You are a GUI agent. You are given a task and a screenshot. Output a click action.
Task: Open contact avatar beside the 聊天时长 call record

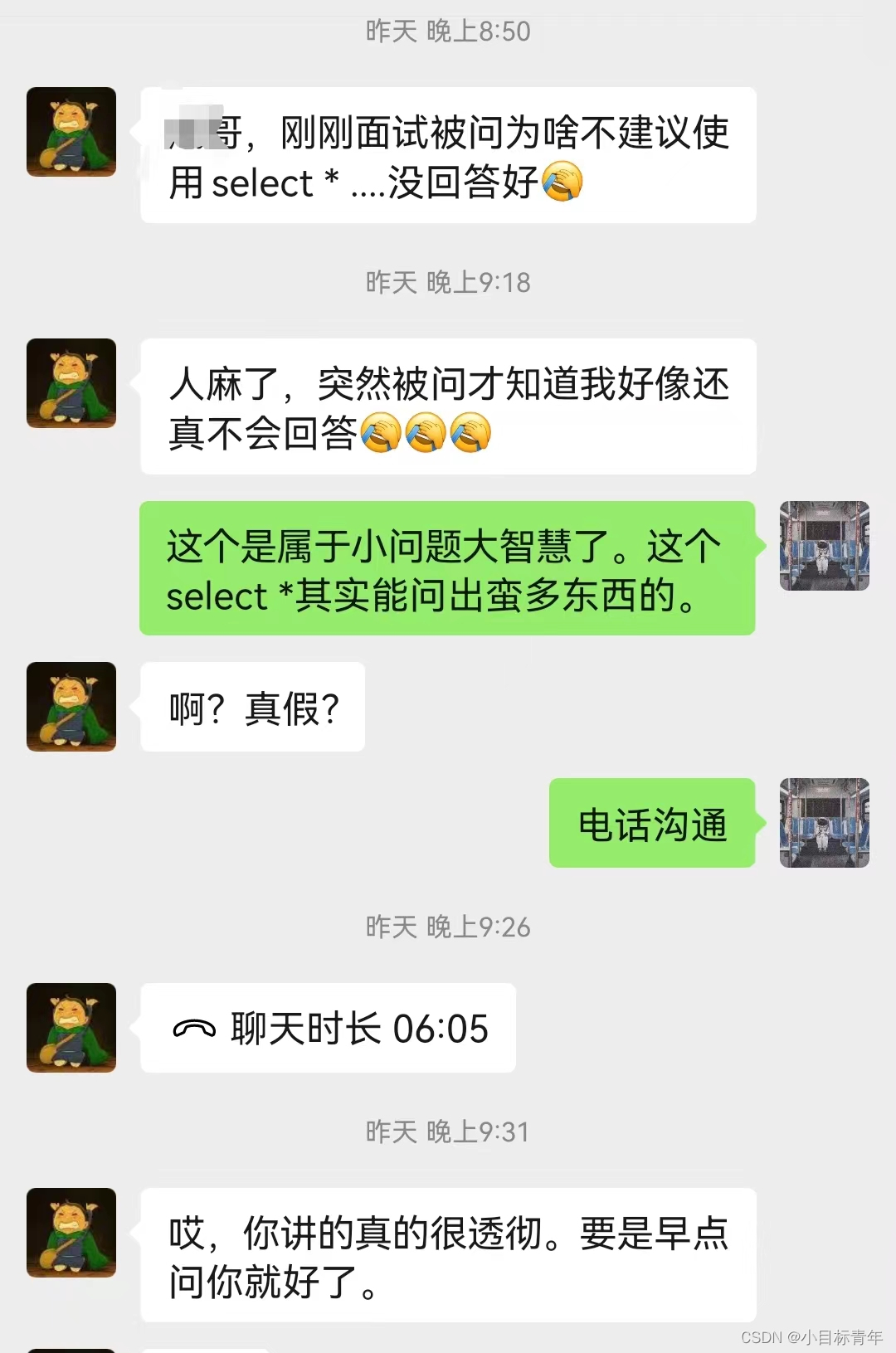tap(71, 1028)
